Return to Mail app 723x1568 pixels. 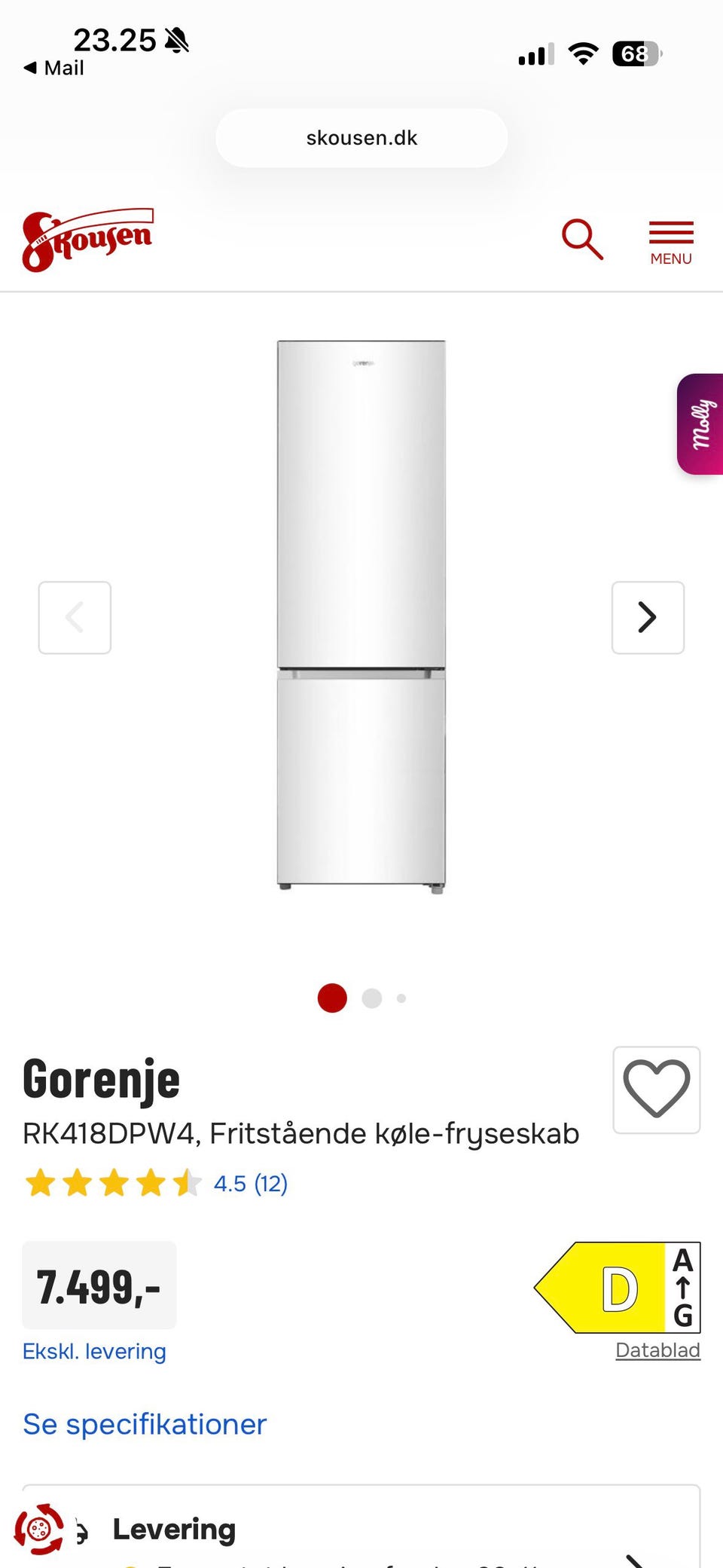point(54,68)
